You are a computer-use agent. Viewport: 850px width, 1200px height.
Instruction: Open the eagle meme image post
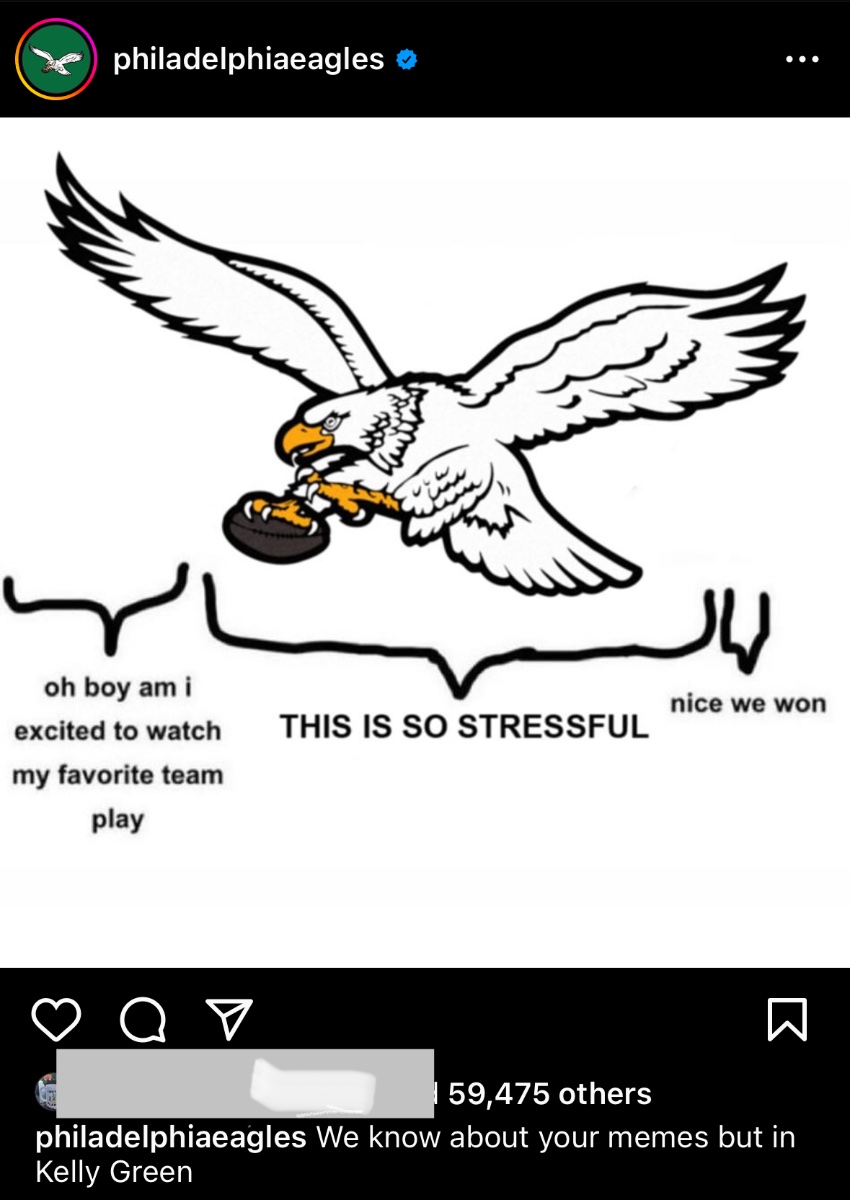tap(425, 540)
